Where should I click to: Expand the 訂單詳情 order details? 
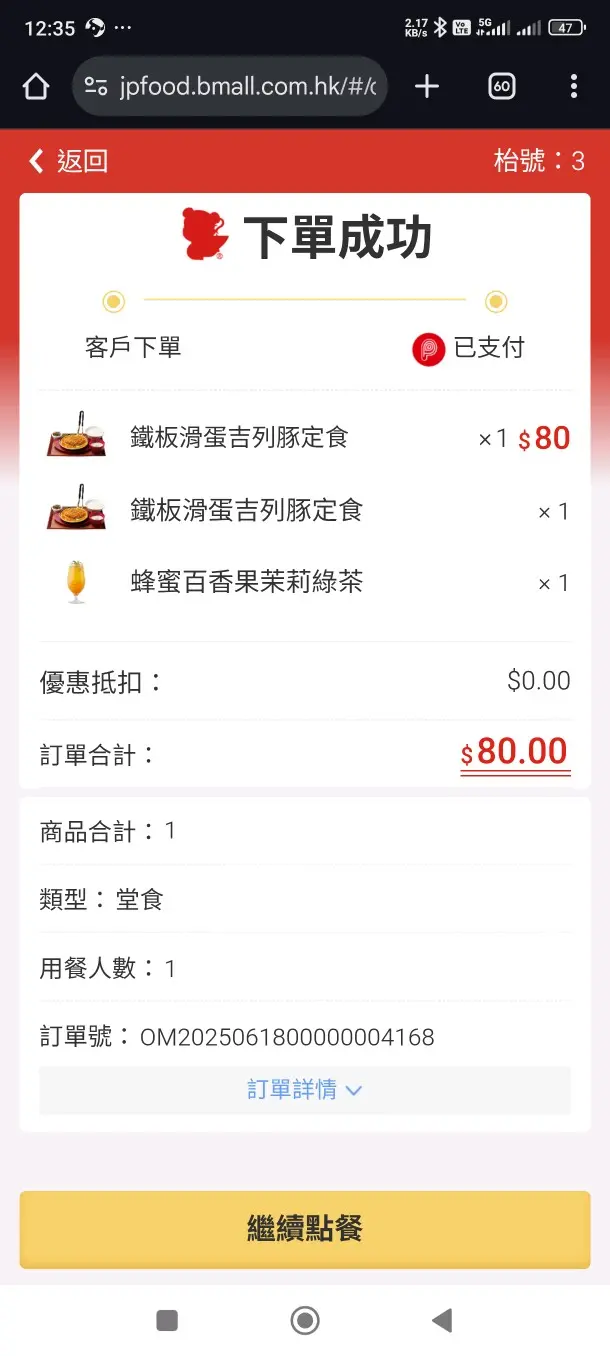[304, 1090]
